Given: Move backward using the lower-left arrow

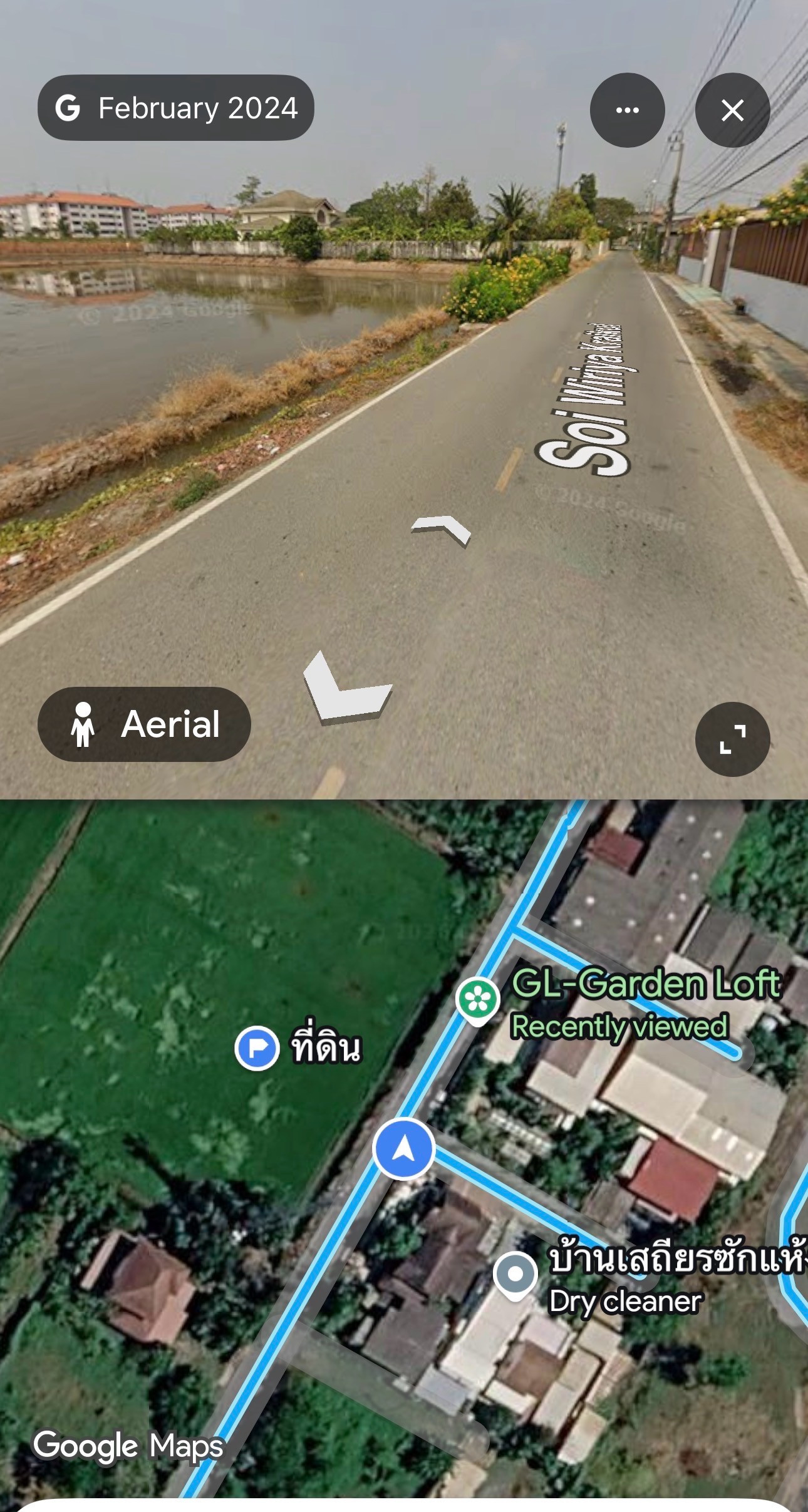Looking at the screenshot, I should click(x=345, y=688).
